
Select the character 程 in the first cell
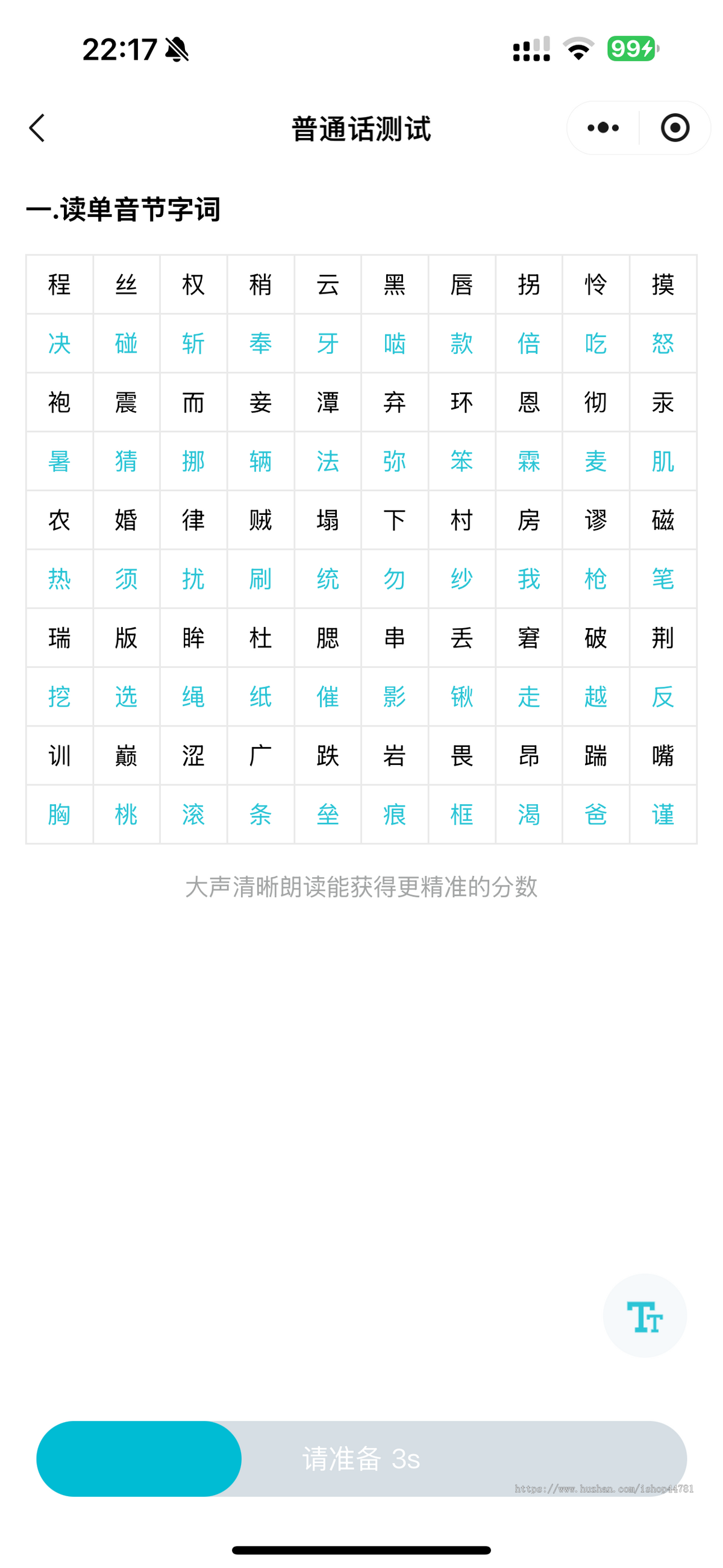pos(59,285)
